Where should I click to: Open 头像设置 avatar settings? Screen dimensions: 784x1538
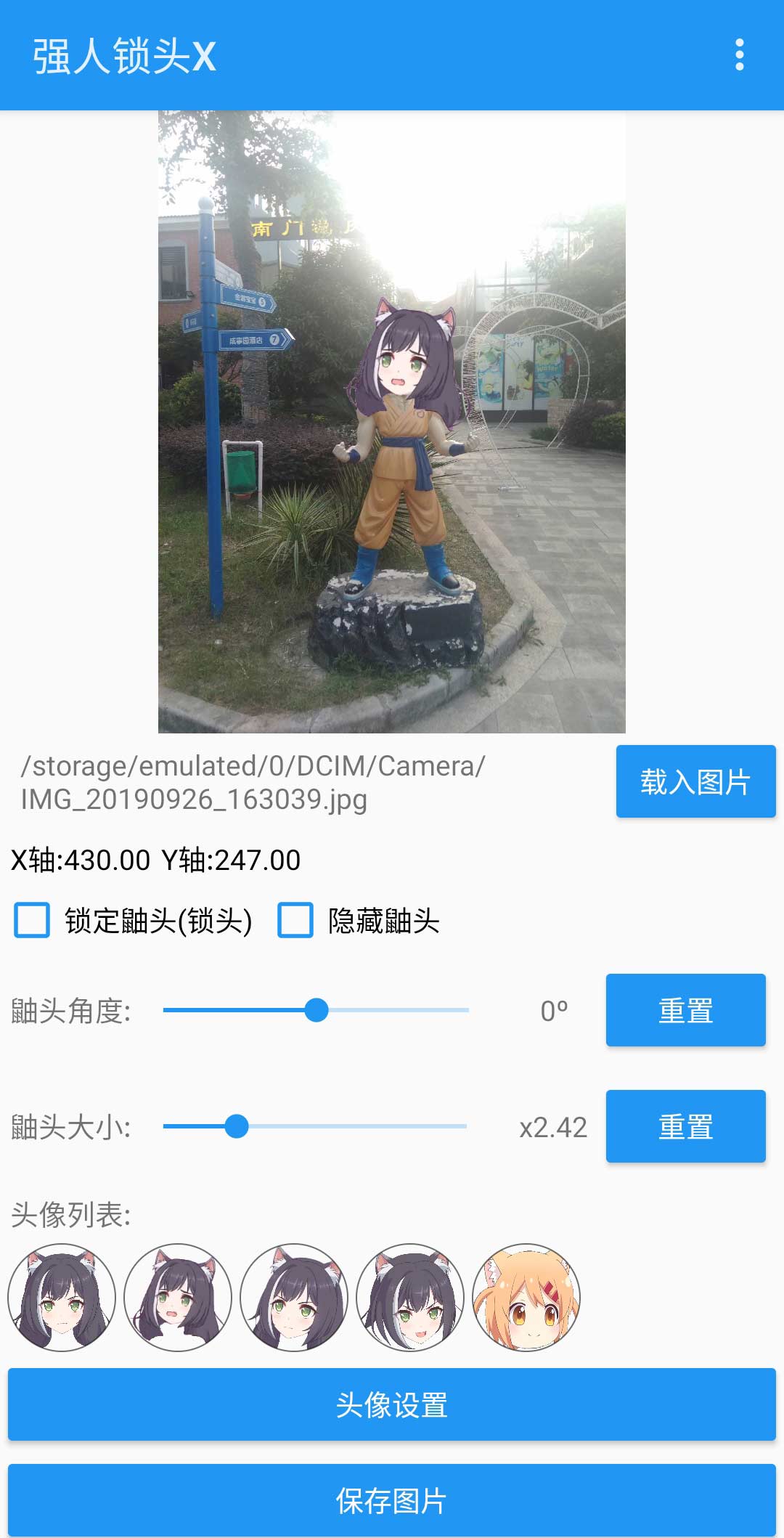[392, 1404]
